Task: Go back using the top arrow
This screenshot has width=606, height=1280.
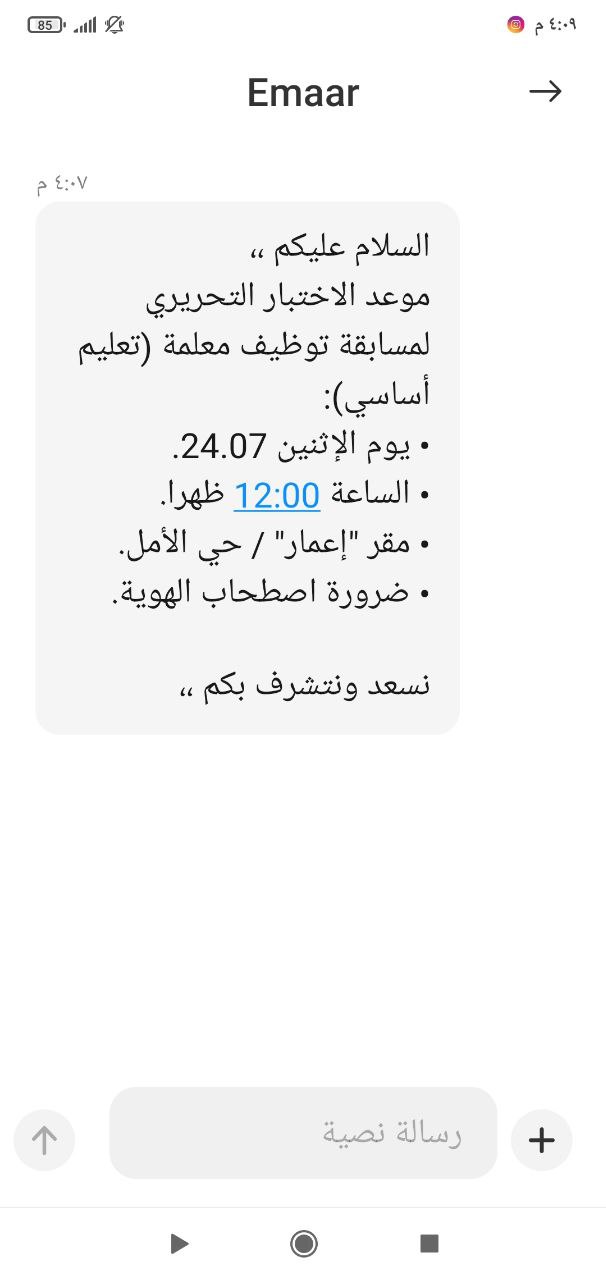Action: [545, 92]
